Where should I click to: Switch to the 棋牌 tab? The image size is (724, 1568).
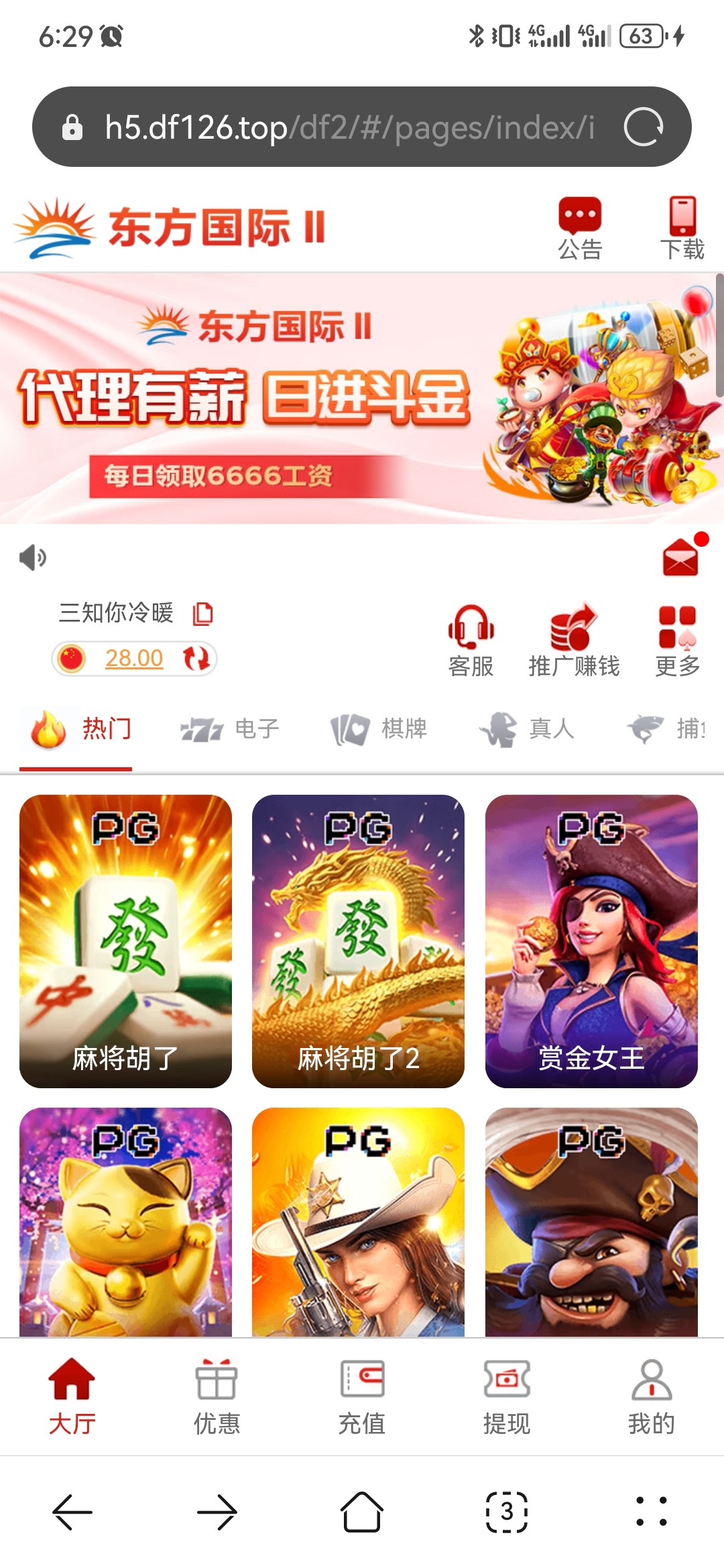(x=379, y=729)
